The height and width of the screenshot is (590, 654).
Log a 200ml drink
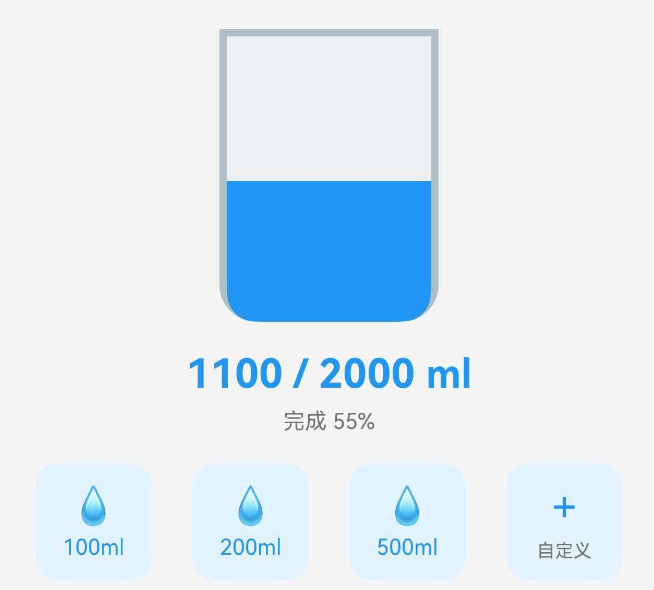[x=250, y=522]
